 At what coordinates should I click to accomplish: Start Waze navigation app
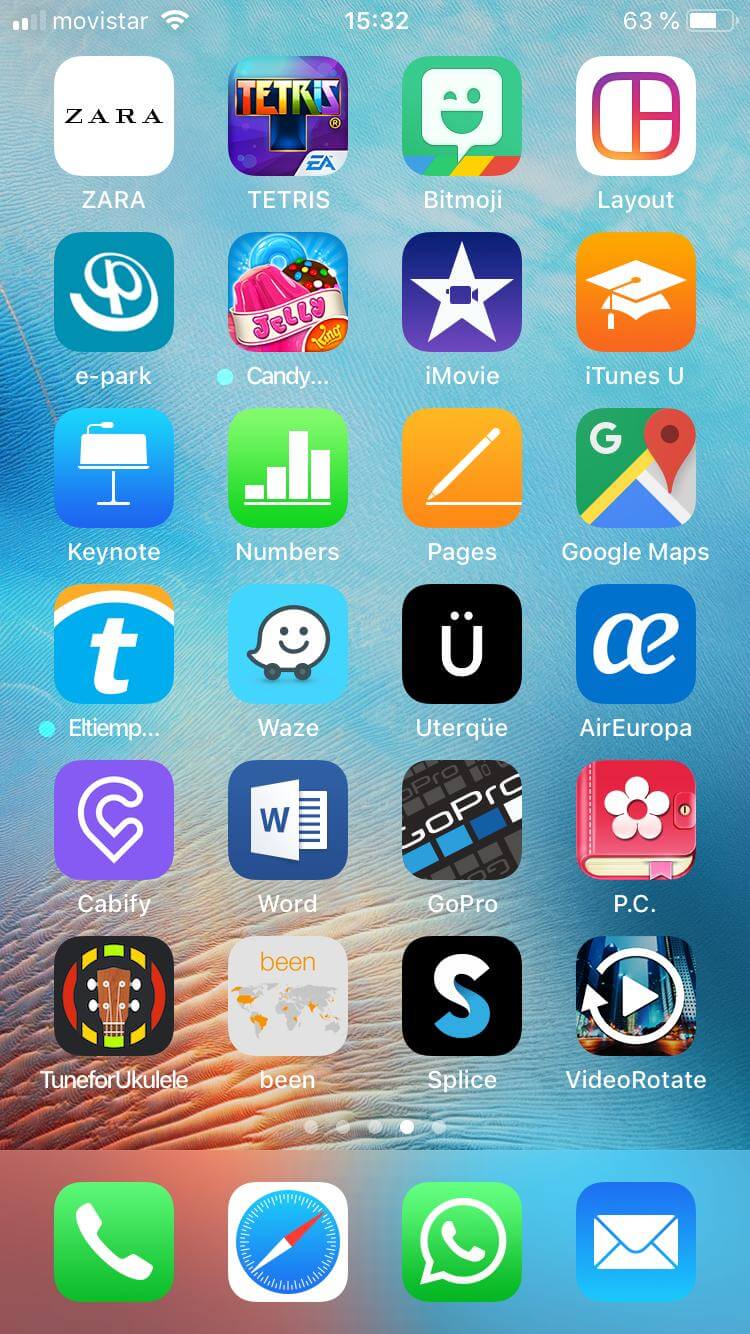pos(288,644)
